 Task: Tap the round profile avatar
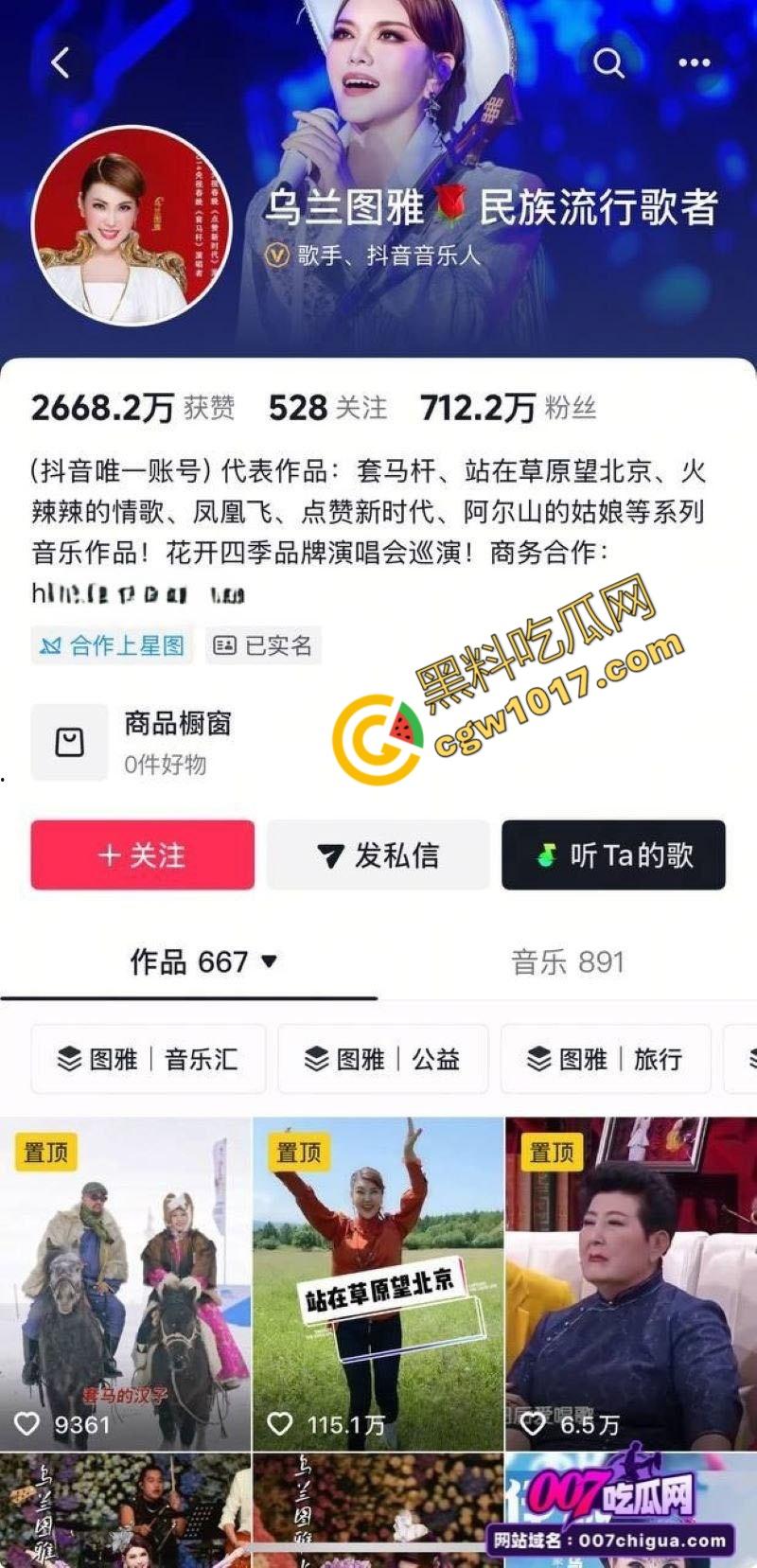[x=132, y=225]
